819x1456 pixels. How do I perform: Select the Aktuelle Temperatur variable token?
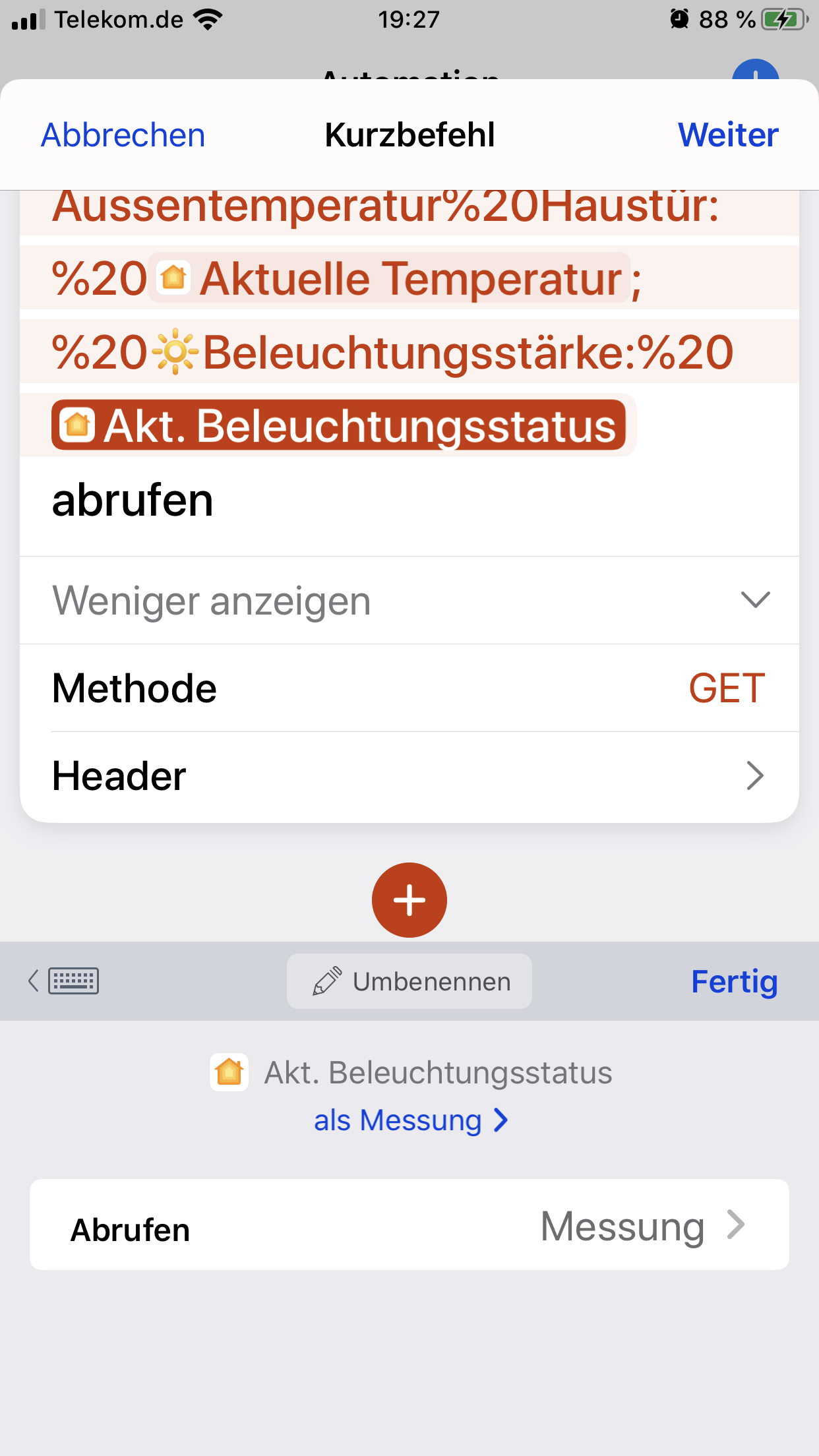tap(389, 278)
